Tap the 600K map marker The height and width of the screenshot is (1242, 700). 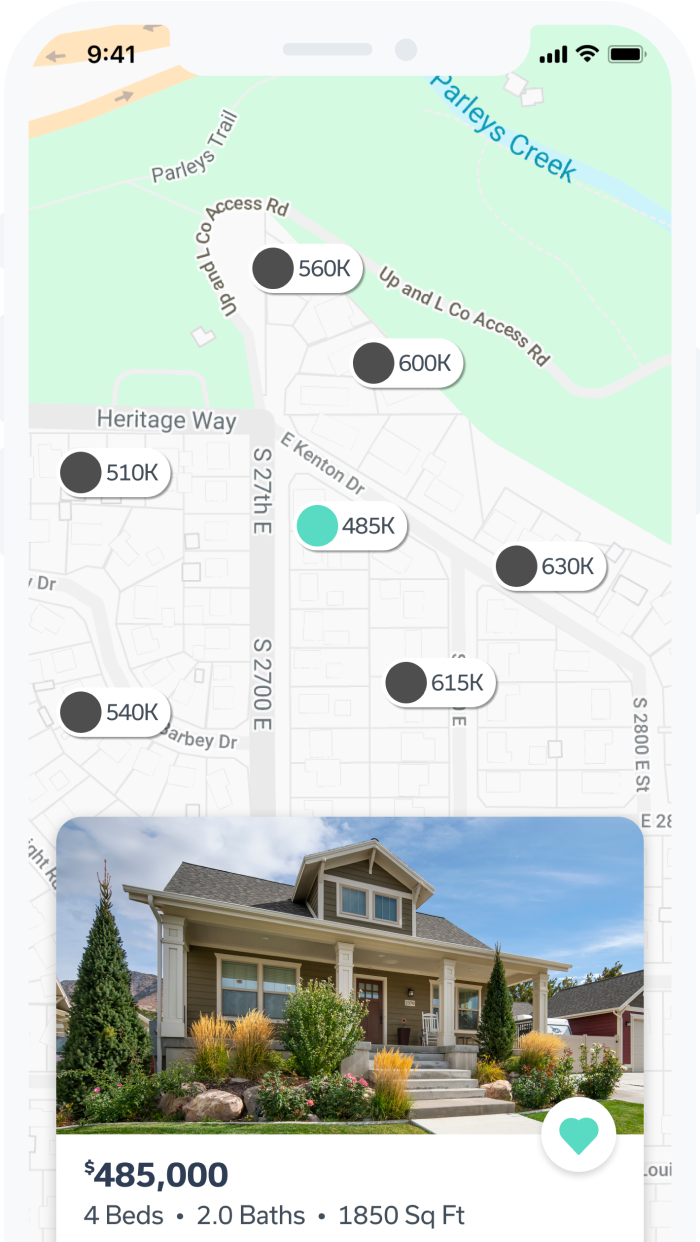(x=406, y=363)
